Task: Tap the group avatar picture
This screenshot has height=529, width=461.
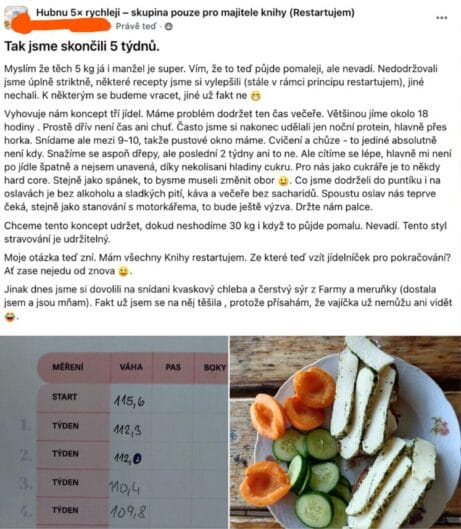Action: point(16,18)
